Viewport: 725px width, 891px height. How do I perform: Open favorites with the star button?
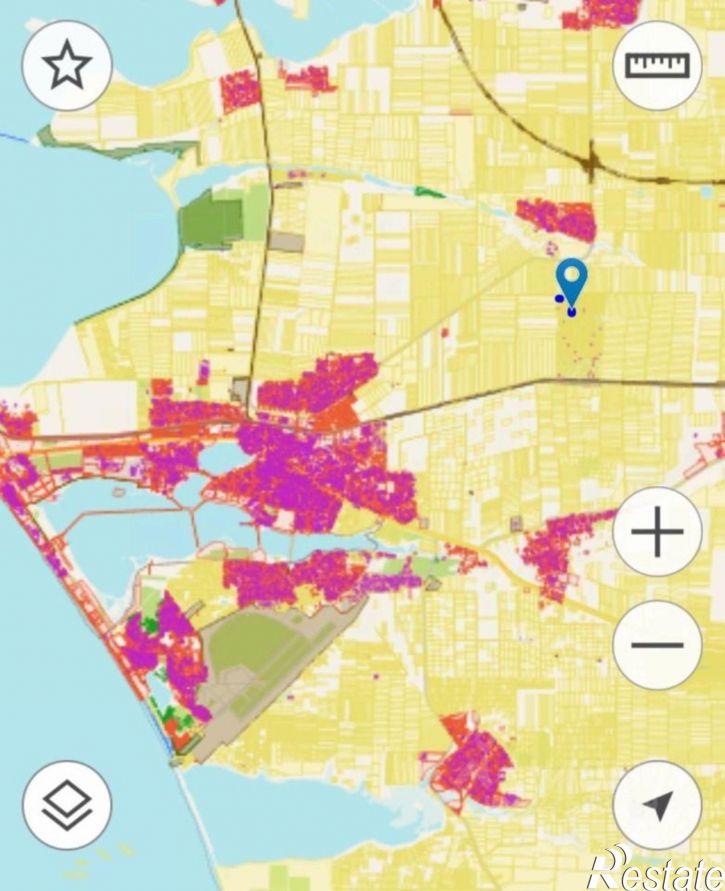coord(67,66)
